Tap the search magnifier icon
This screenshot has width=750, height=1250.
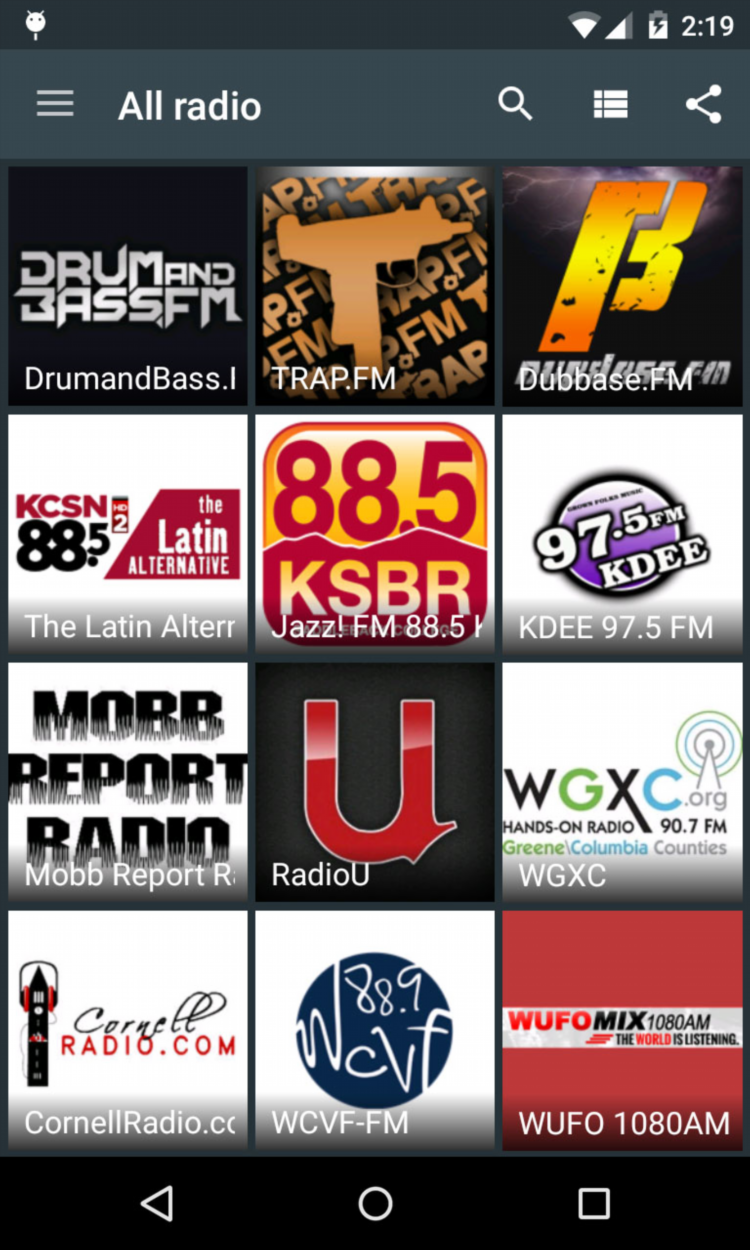515,104
